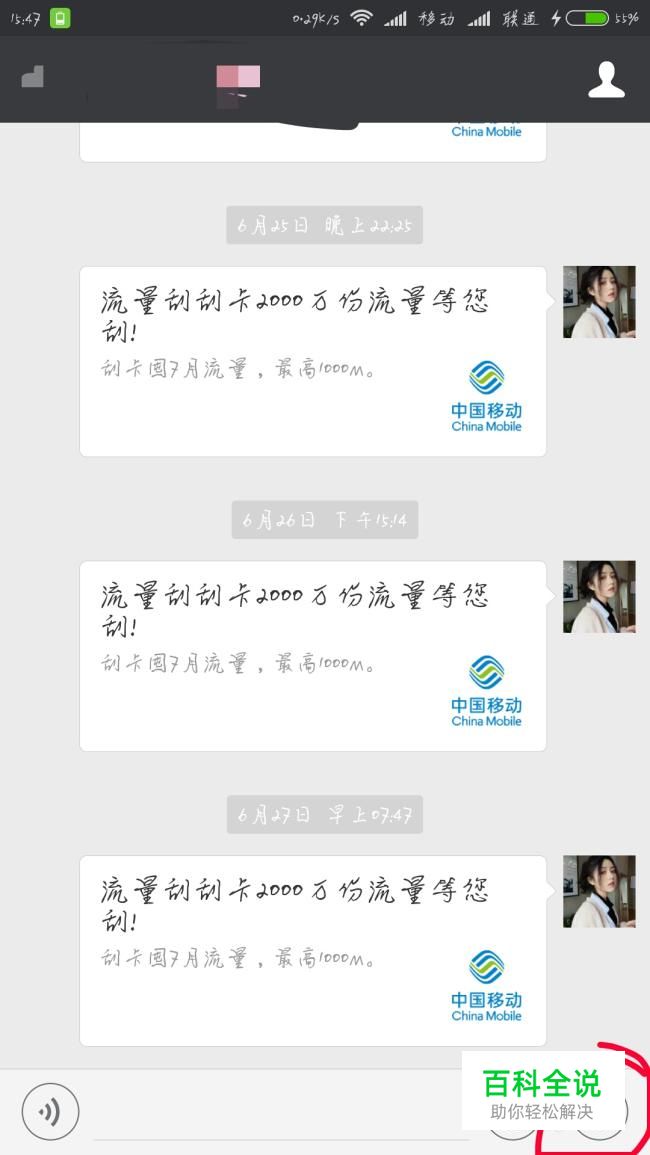
Task: Open the account profile icon
Action: [x=606, y=79]
